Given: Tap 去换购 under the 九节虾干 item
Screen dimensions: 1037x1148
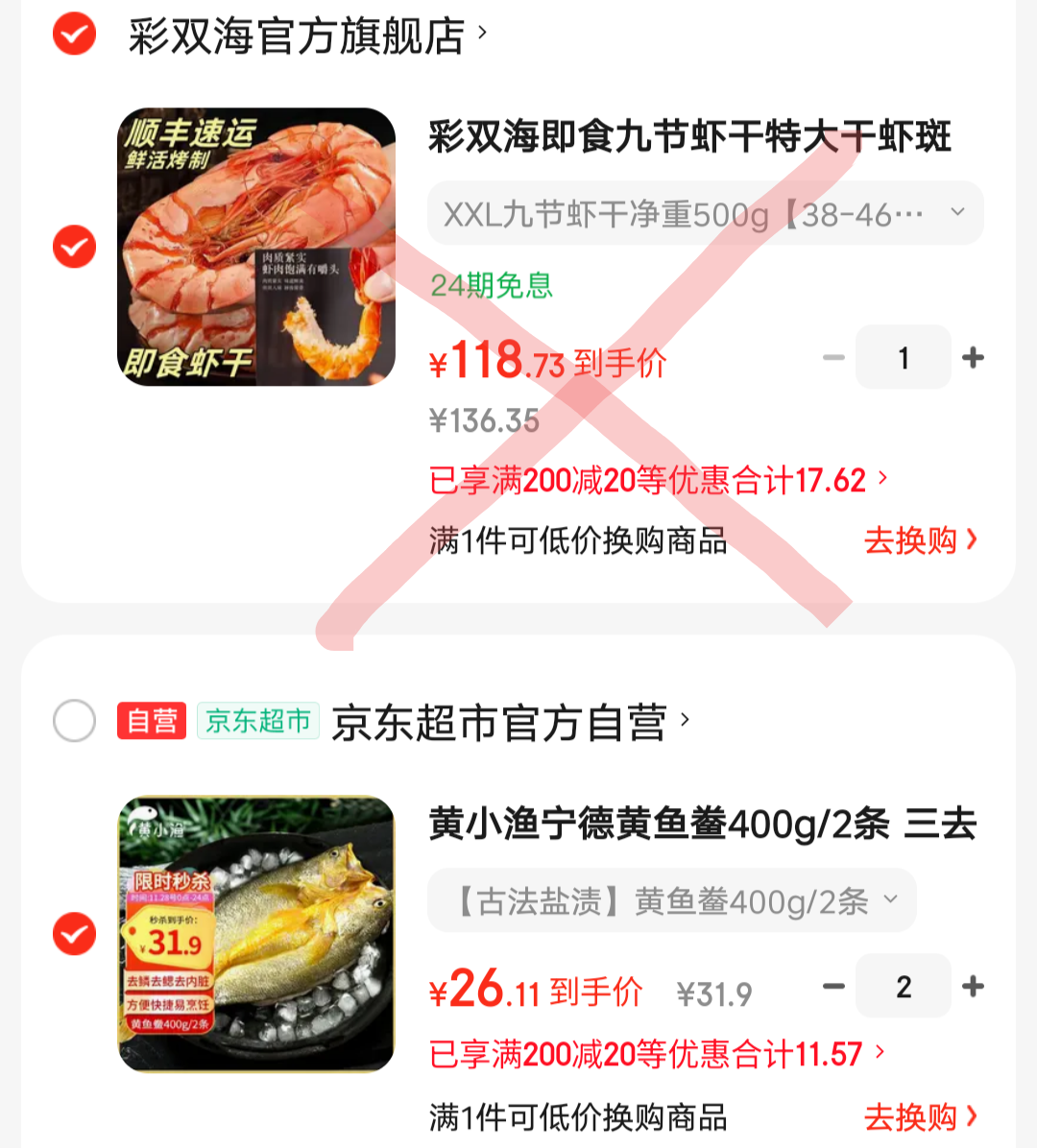Looking at the screenshot, I should 920,540.
